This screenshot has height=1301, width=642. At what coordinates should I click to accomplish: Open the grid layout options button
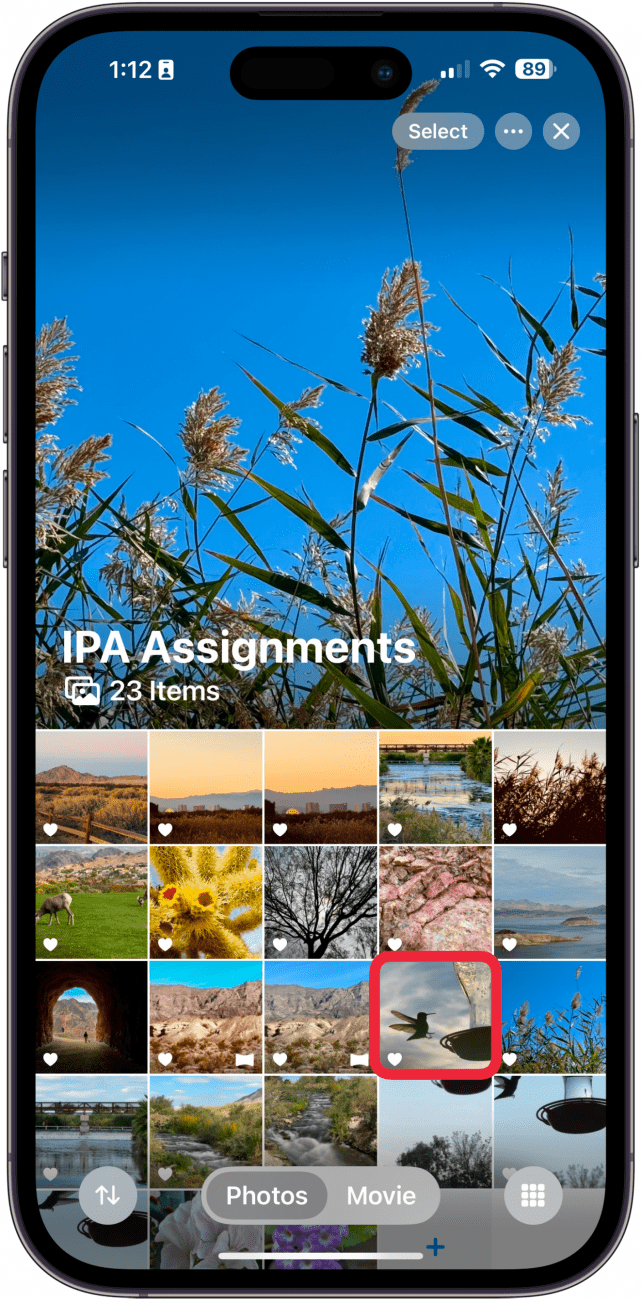pos(533,1195)
